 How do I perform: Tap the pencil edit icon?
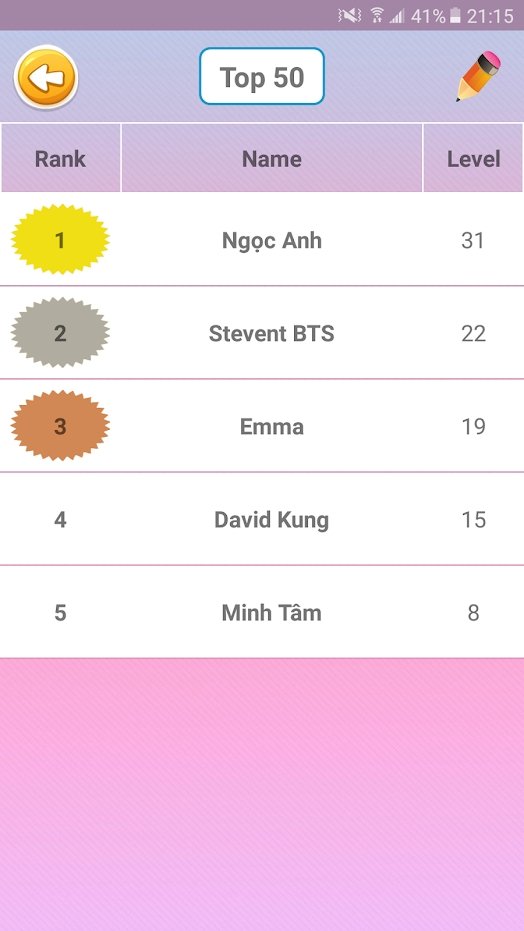[x=478, y=76]
